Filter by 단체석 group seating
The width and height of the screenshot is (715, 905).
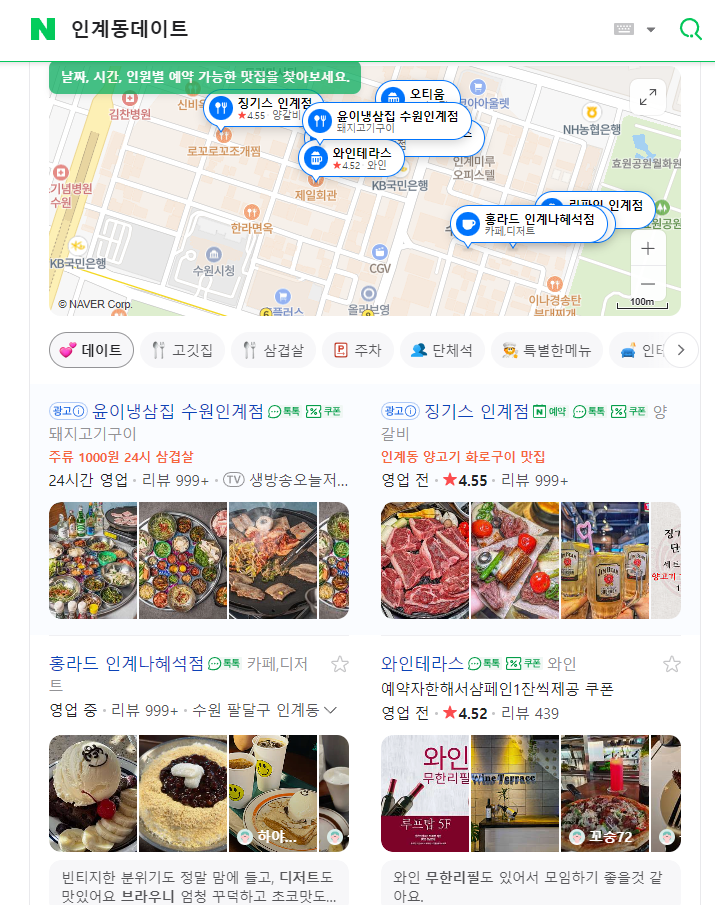[442, 350]
